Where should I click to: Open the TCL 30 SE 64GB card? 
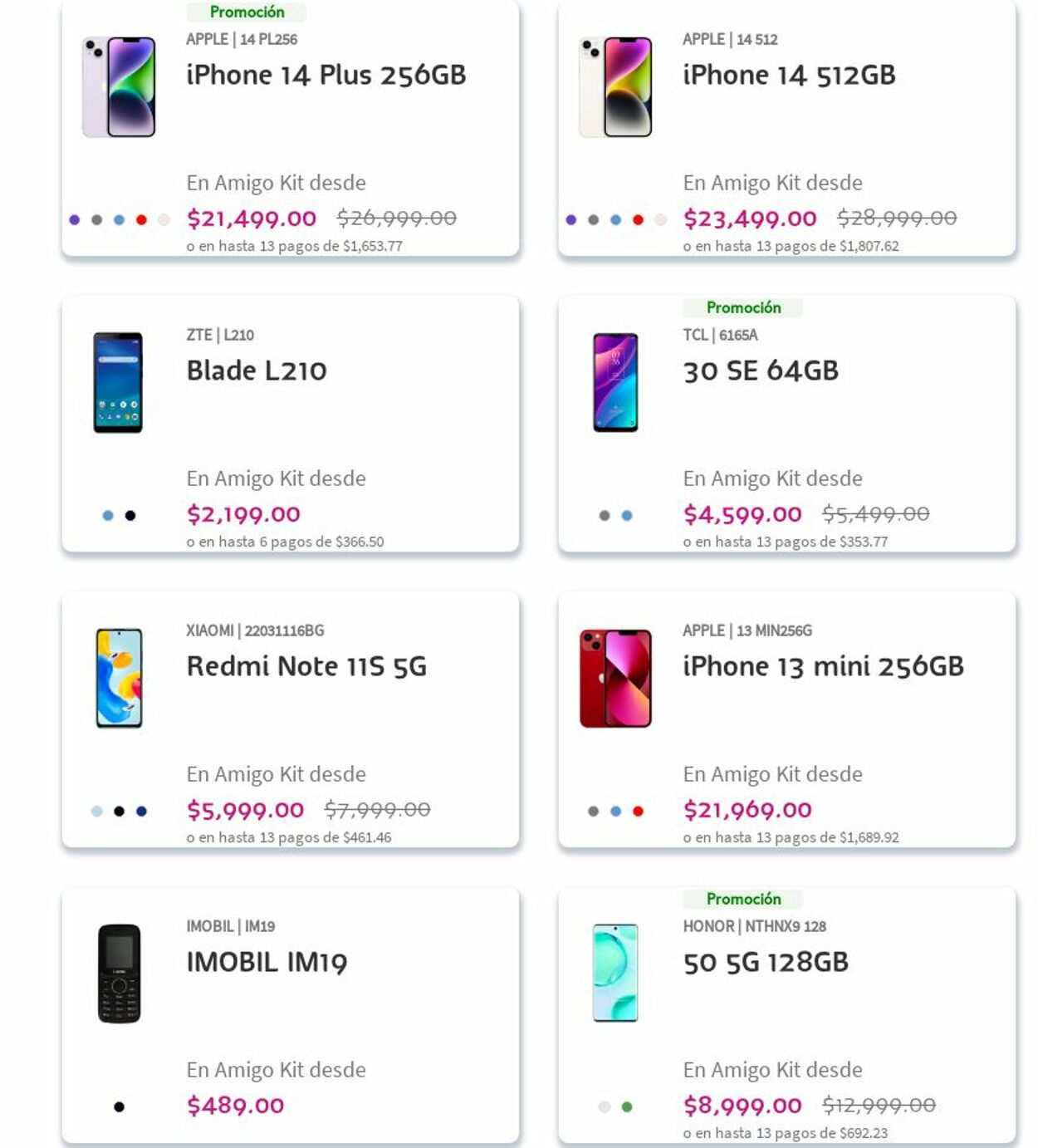coord(760,370)
